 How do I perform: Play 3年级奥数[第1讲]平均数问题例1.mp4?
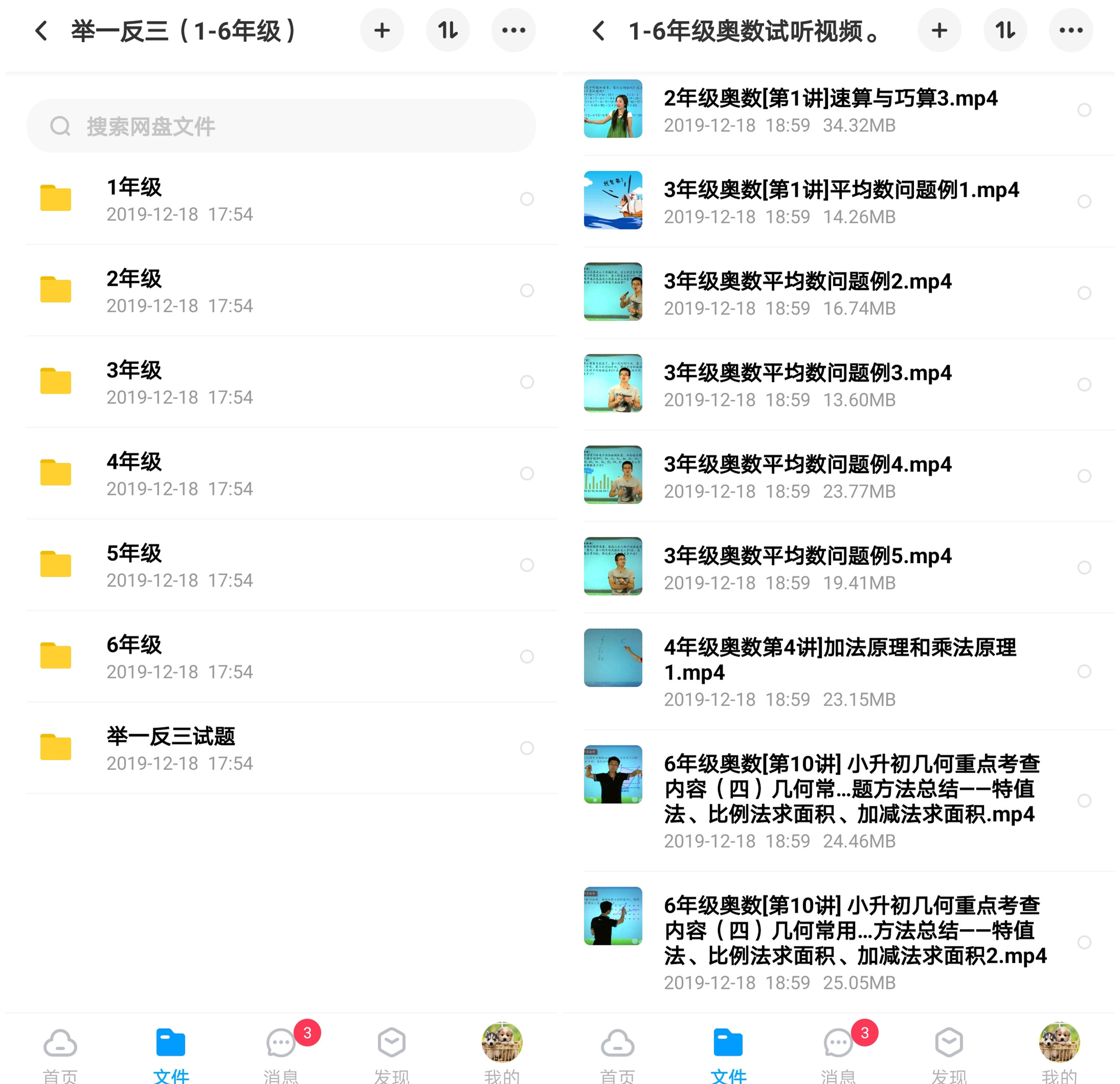coord(840,201)
